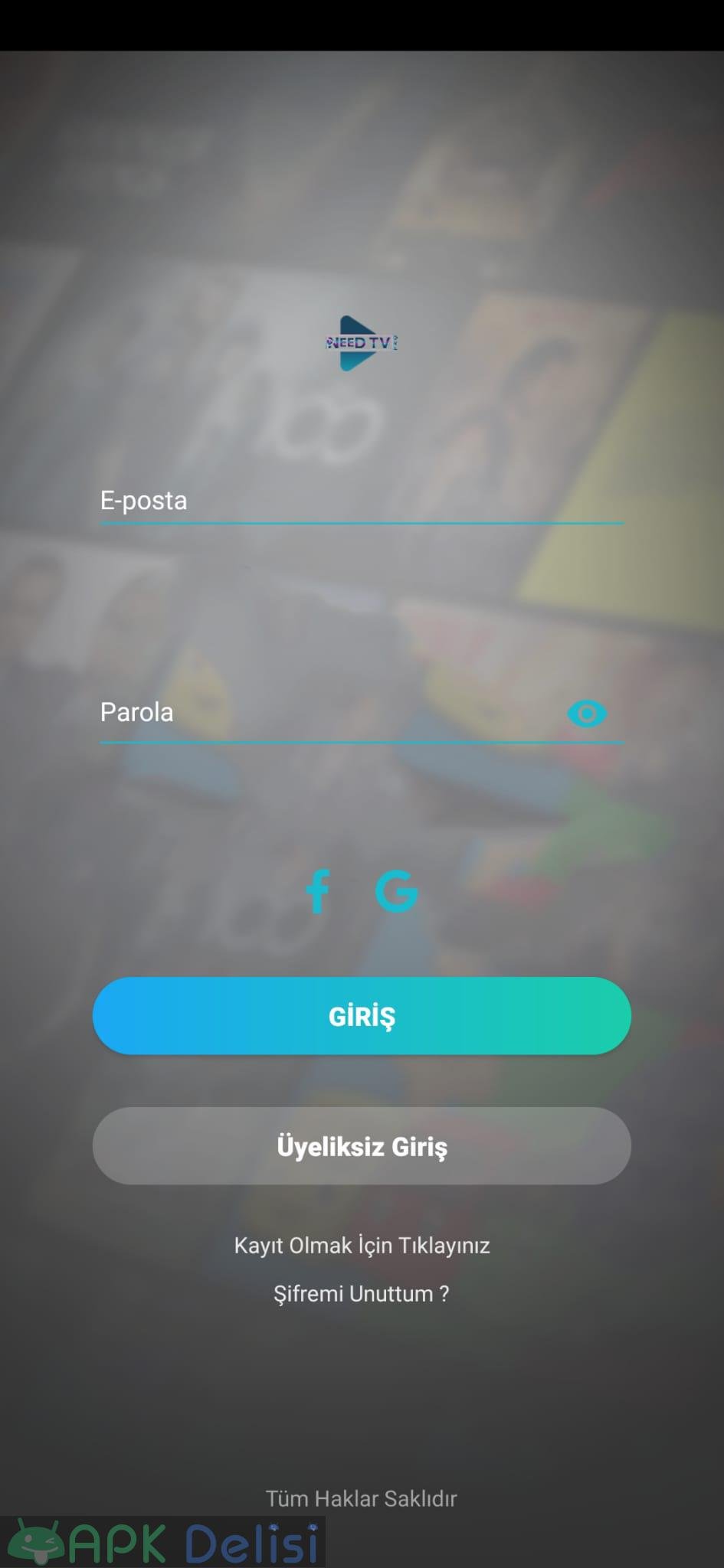Show the password with the eye icon
The width and height of the screenshot is (724, 1568).
coord(587,714)
